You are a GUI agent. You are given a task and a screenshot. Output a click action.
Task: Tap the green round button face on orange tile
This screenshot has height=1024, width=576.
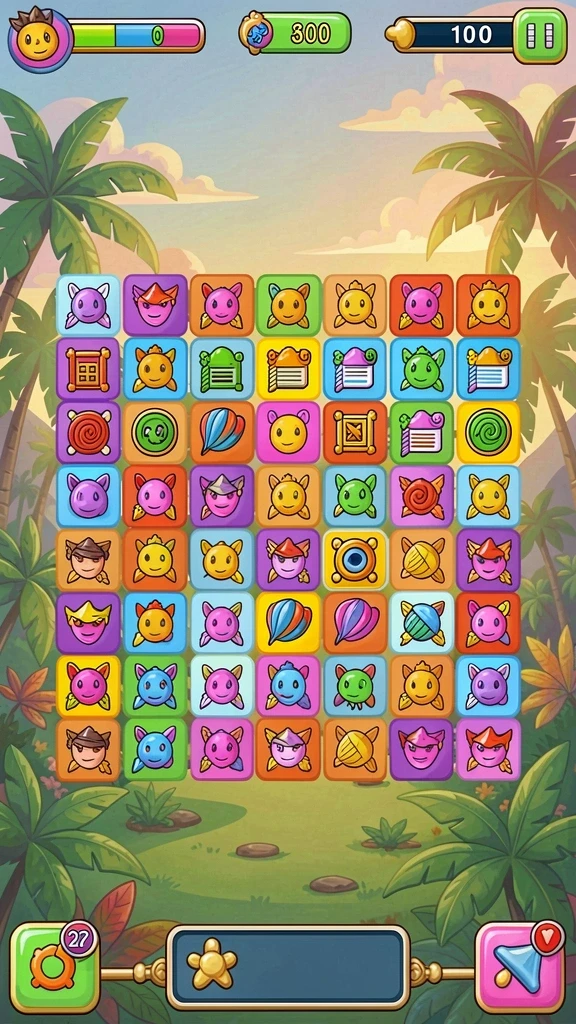[x=155, y=432]
